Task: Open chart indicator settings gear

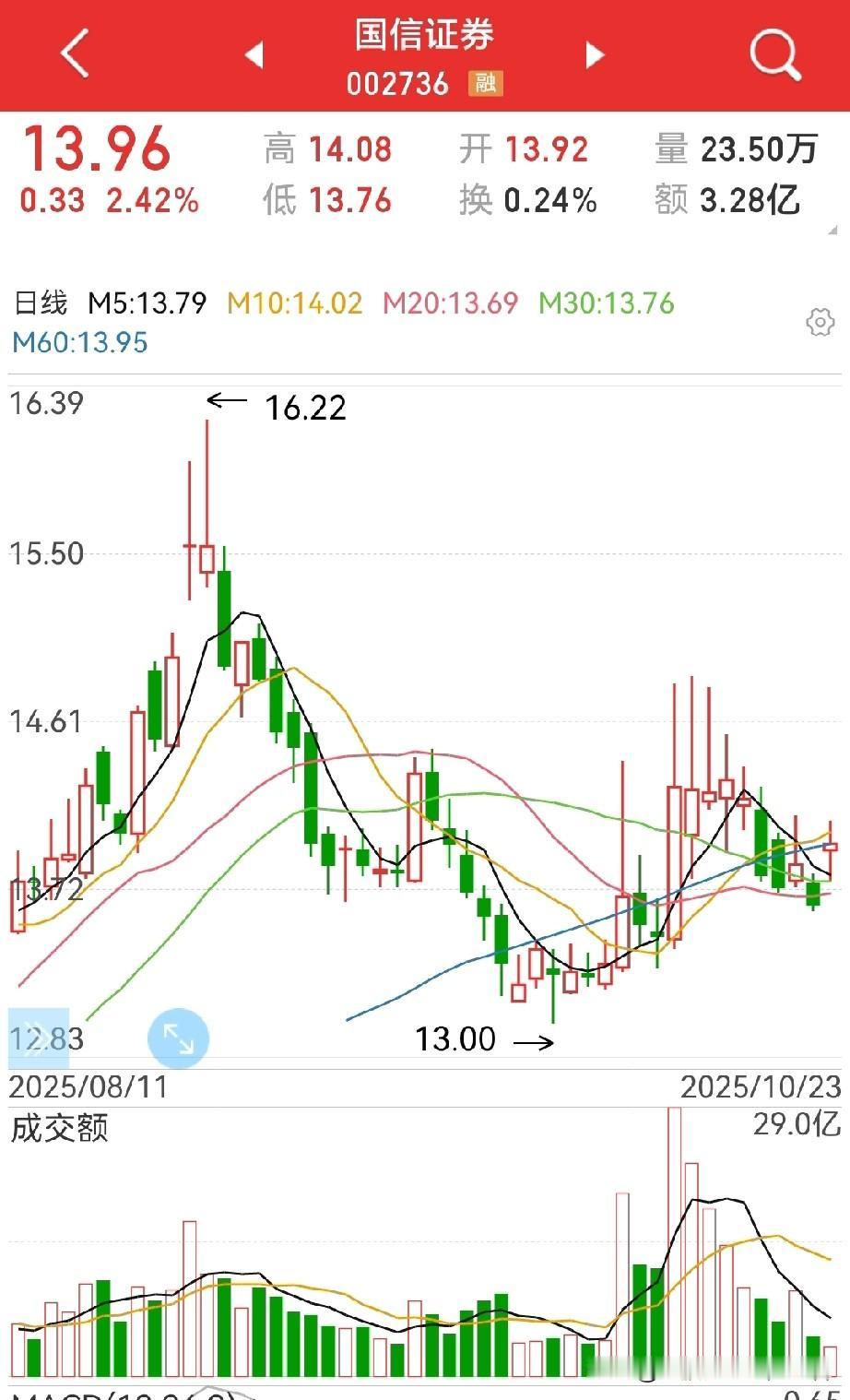Action: click(x=820, y=323)
